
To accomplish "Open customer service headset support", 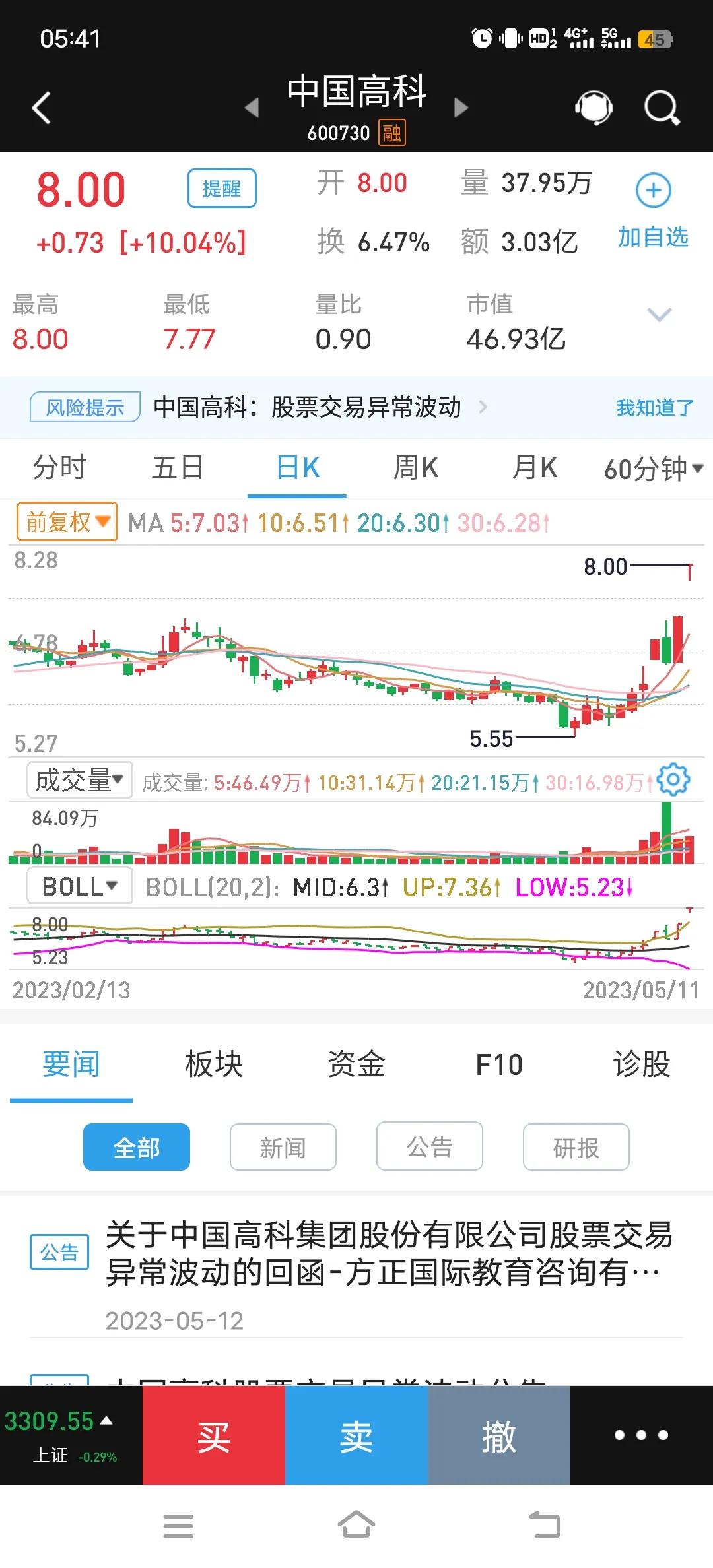I will 593,106.
